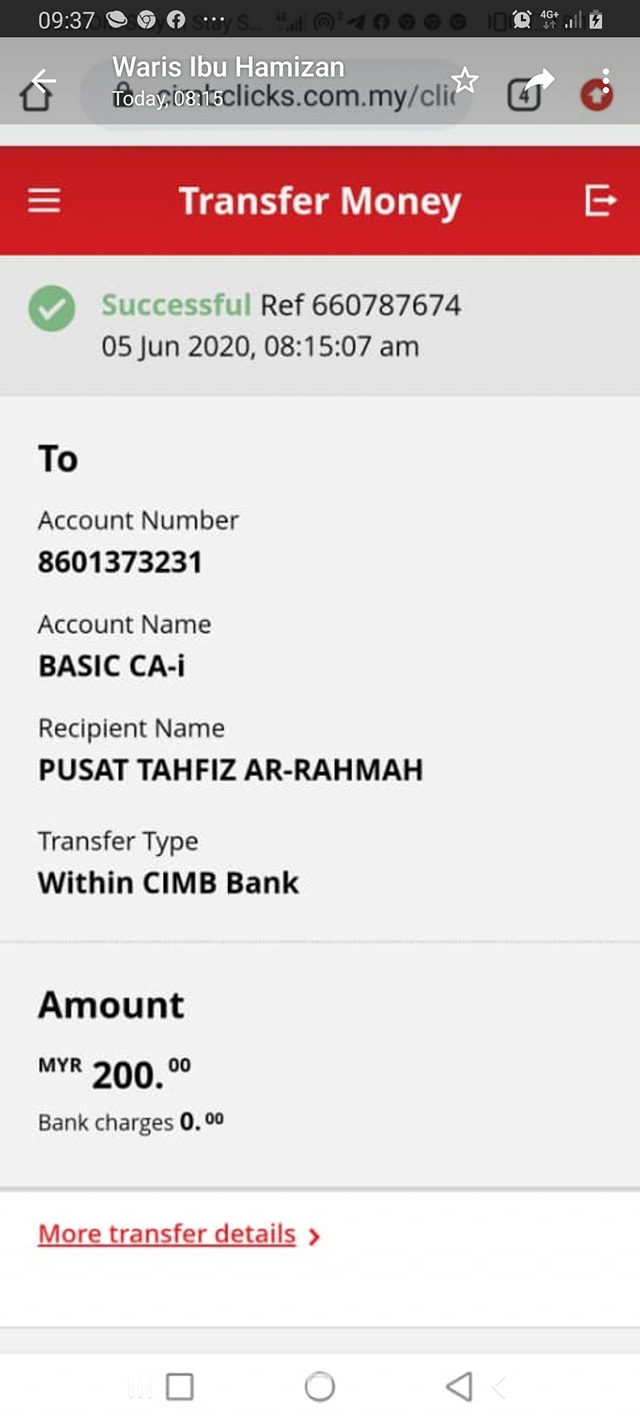
Task: Go back from the image viewer
Action: (x=44, y=80)
